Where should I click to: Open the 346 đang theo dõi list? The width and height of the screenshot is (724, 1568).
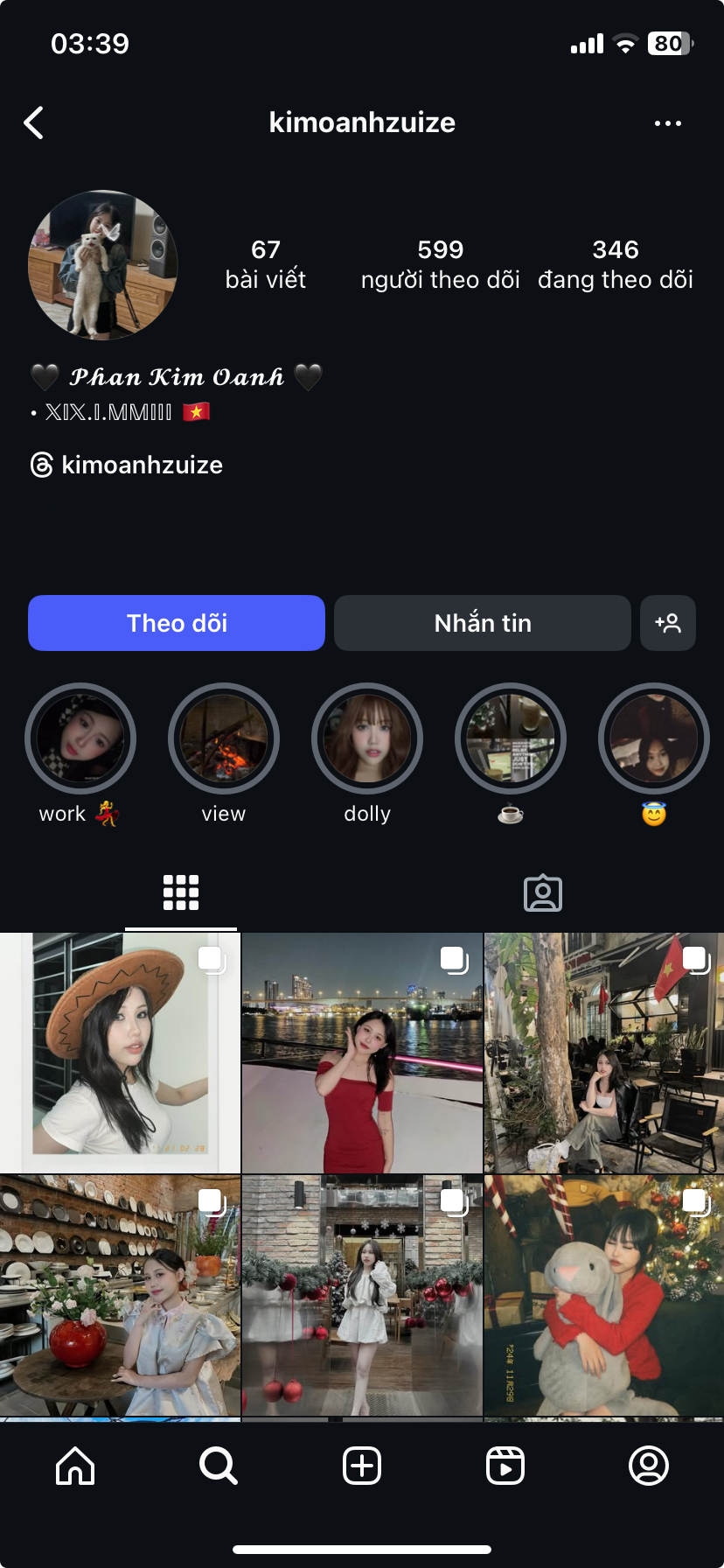click(615, 264)
